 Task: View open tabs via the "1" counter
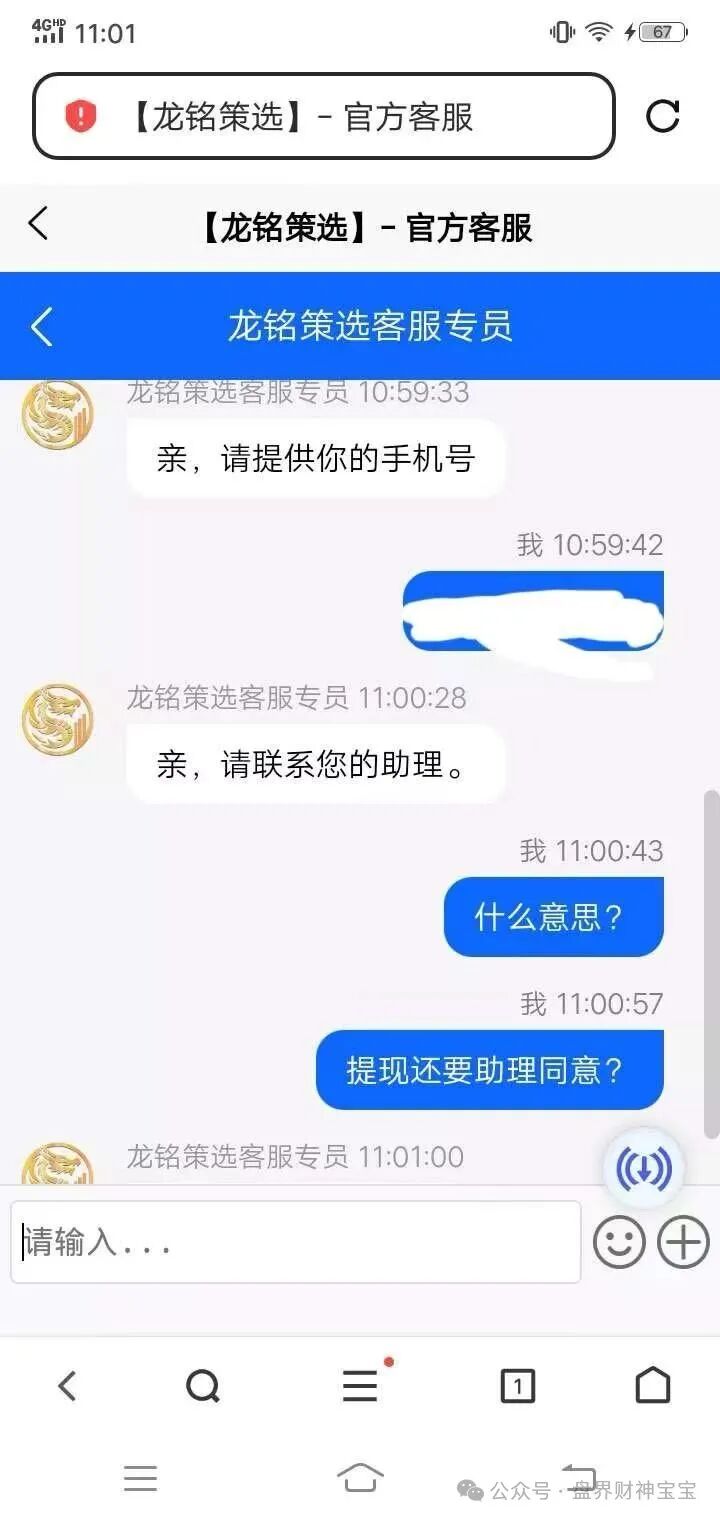tap(517, 1386)
